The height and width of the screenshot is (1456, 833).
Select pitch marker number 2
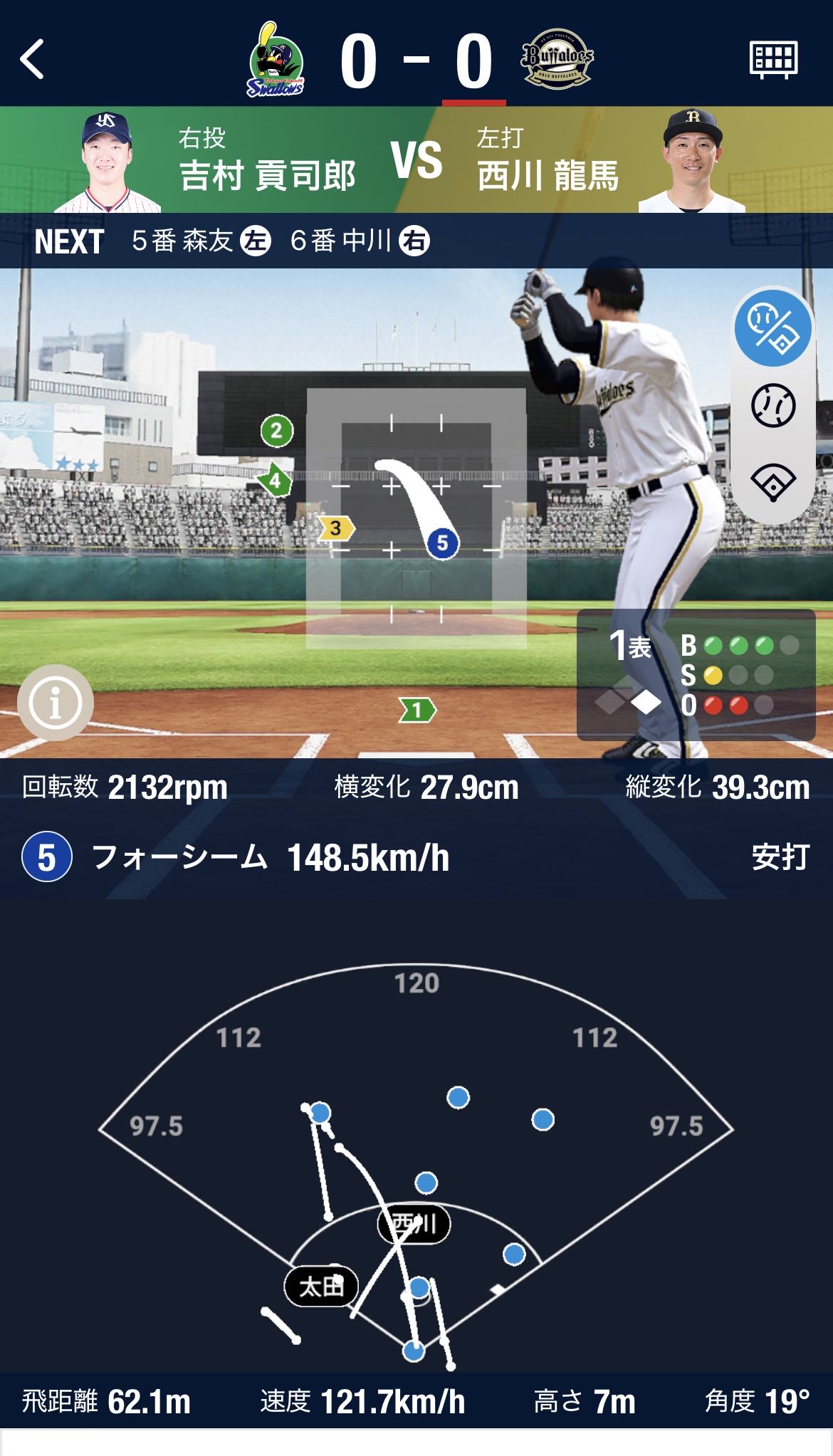[276, 431]
